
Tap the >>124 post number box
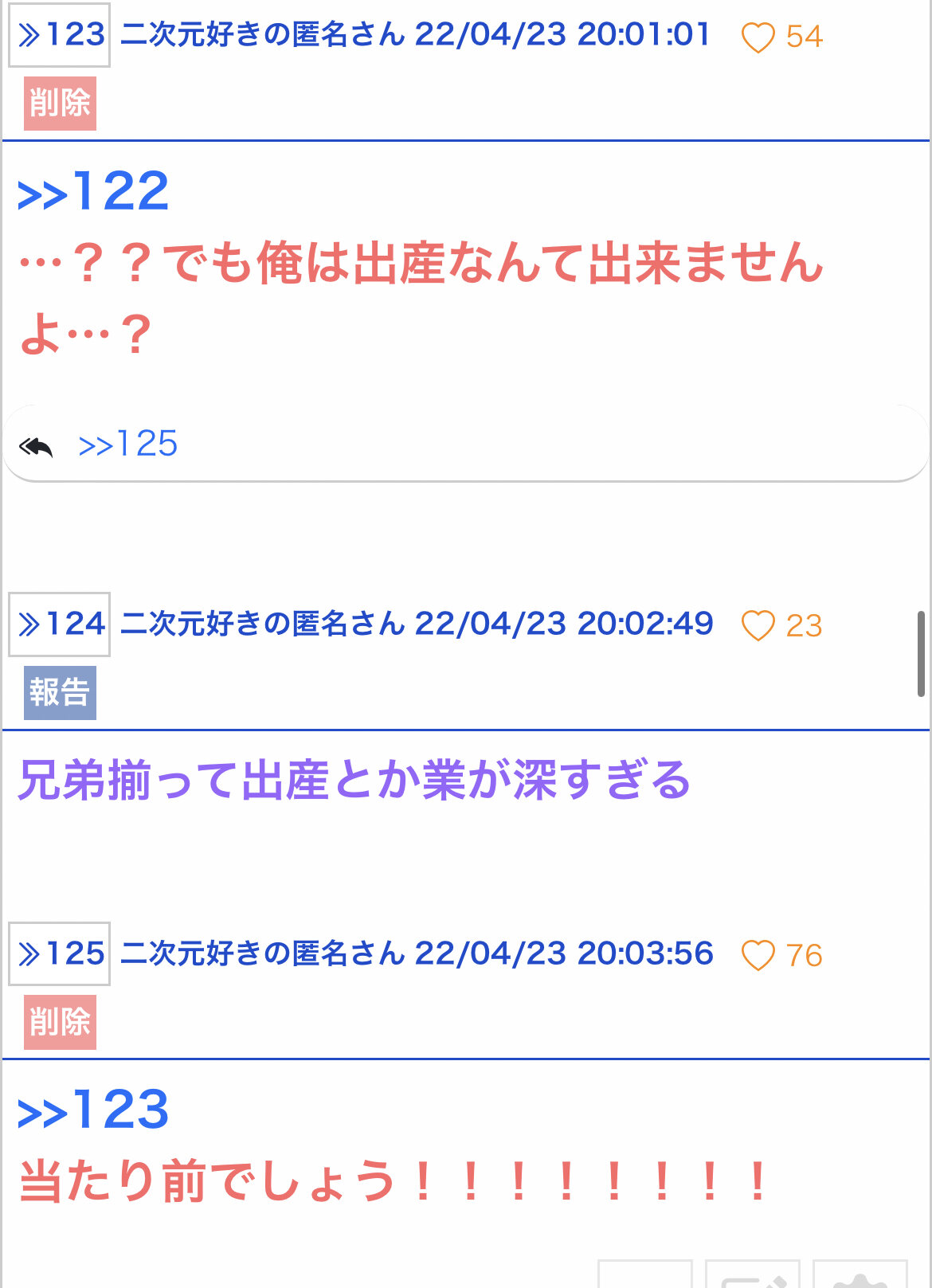pyautogui.click(x=59, y=624)
